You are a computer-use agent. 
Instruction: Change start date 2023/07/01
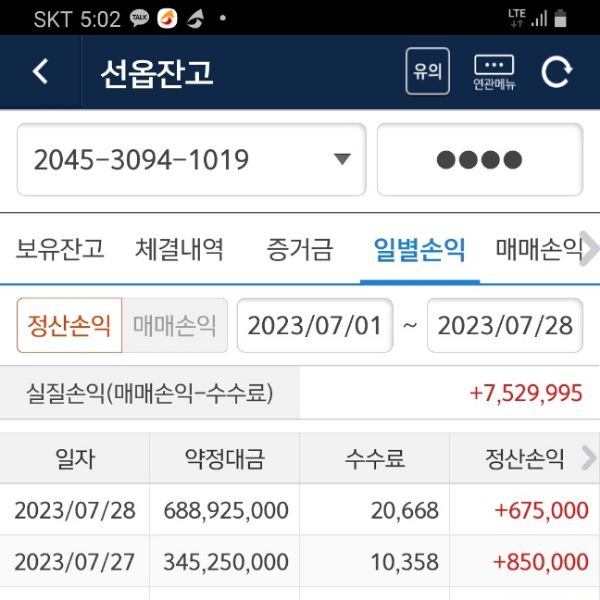[x=314, y=326]
